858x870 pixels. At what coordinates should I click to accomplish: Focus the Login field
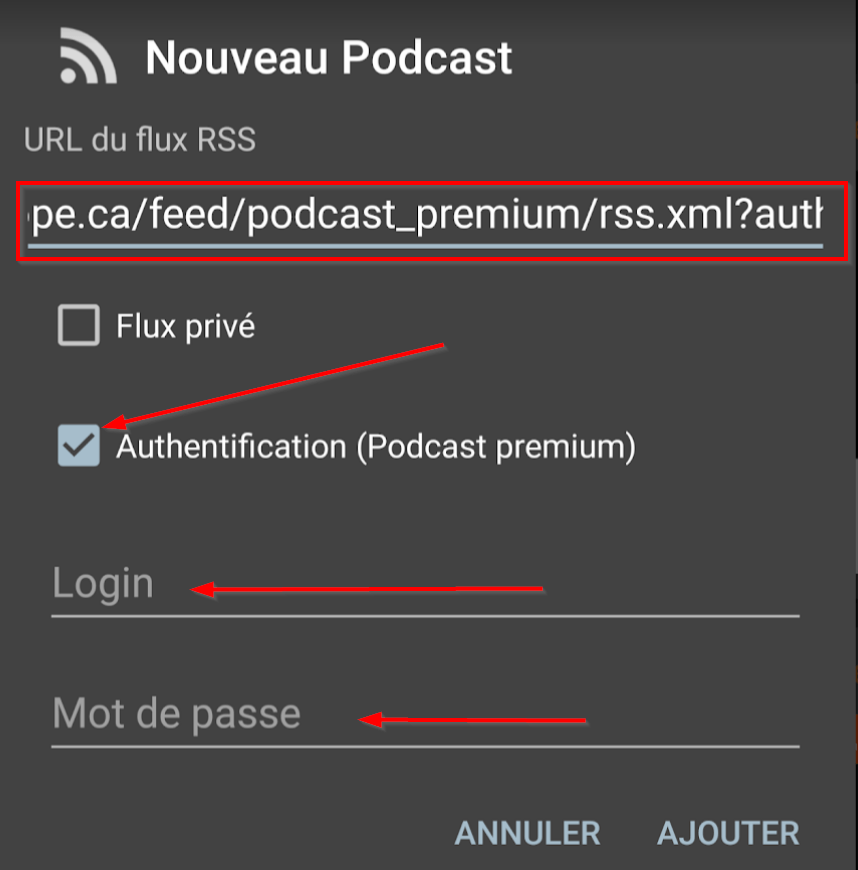click(x=425, y=585)
